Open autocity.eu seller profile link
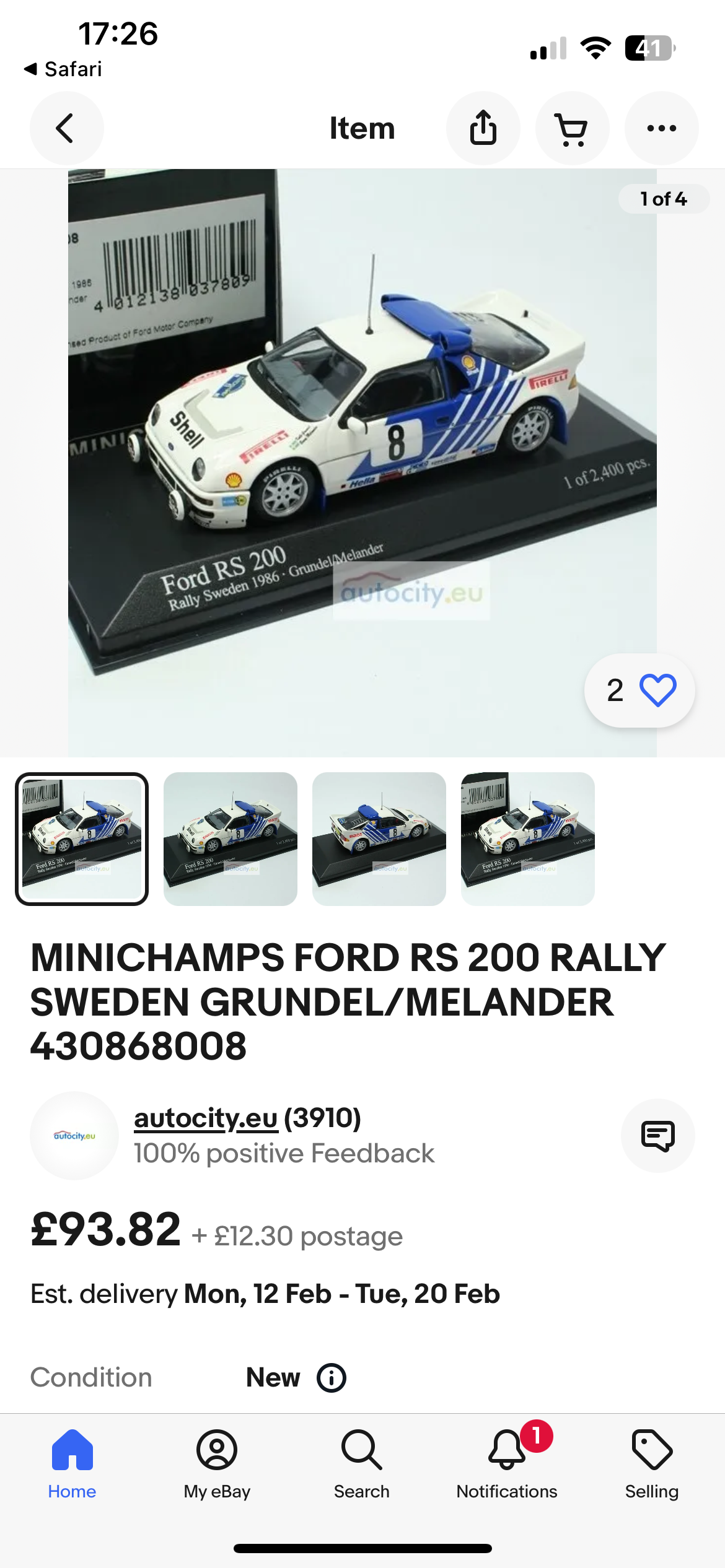The height and width of the screenshot is (1568, 725). [206, 1118]
